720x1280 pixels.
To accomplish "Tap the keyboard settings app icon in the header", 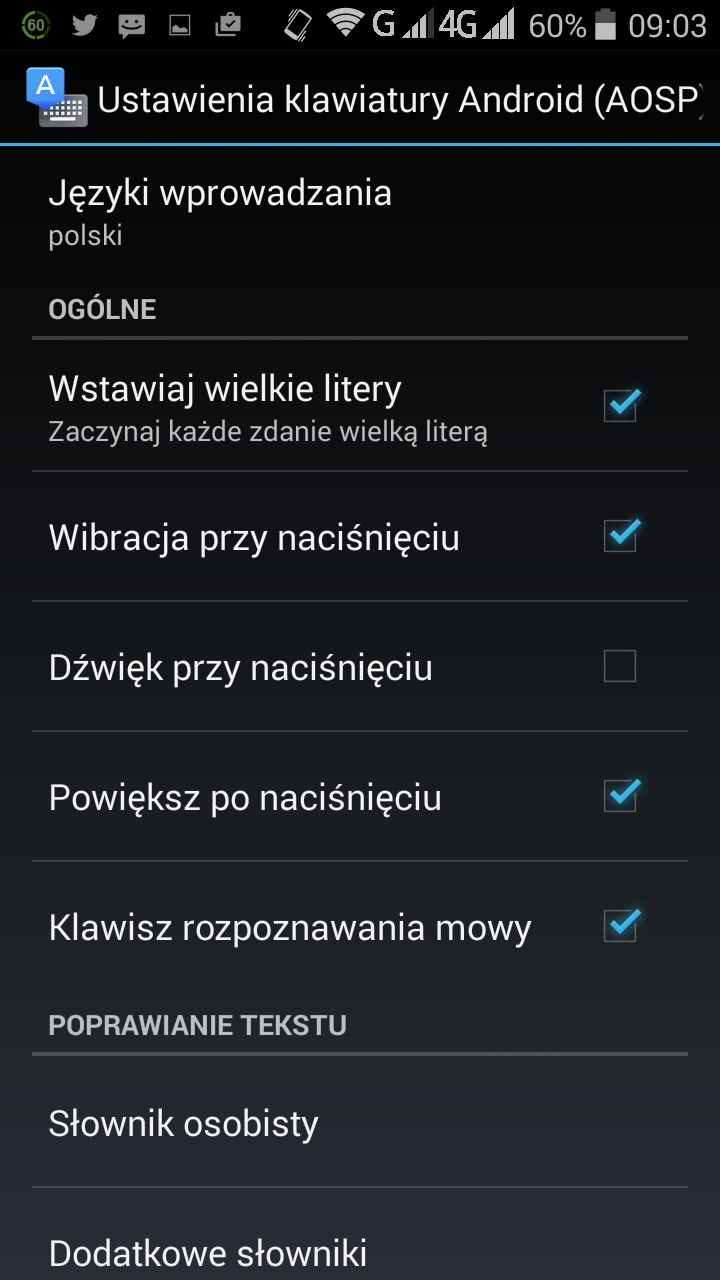I will tap(56, 98).
